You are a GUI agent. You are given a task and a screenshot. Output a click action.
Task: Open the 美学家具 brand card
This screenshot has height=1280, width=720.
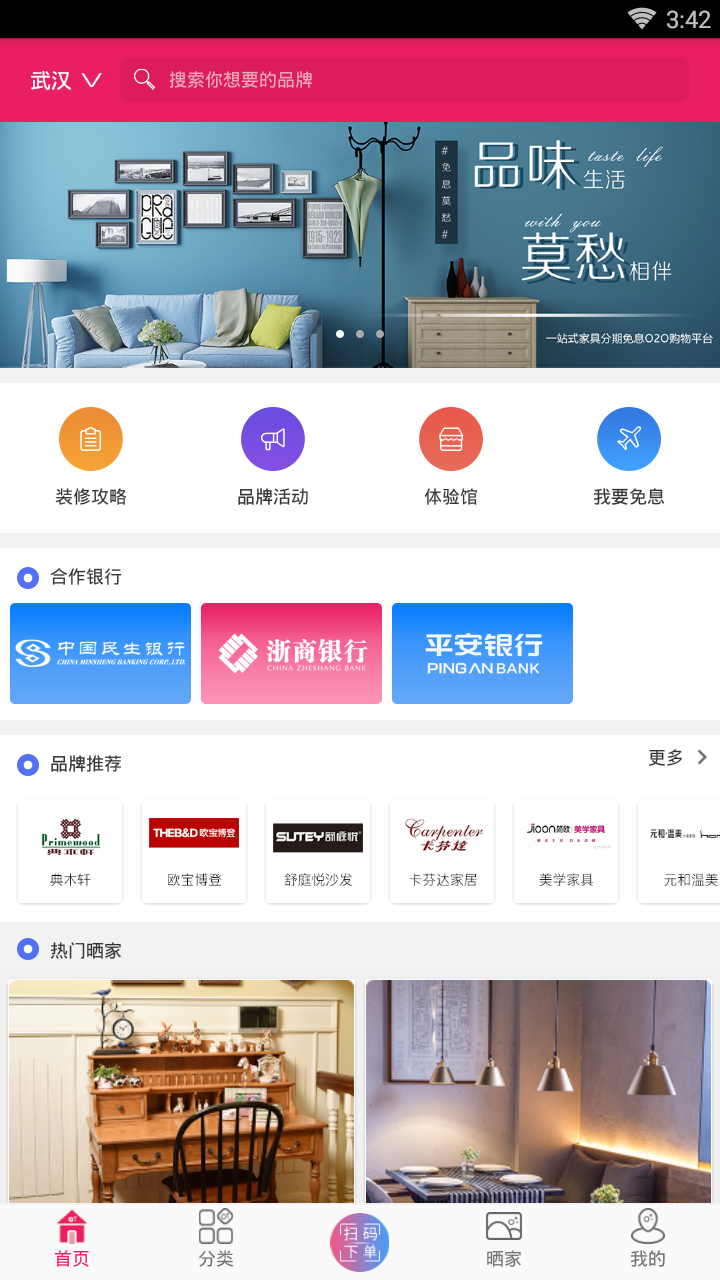[566, 851]
